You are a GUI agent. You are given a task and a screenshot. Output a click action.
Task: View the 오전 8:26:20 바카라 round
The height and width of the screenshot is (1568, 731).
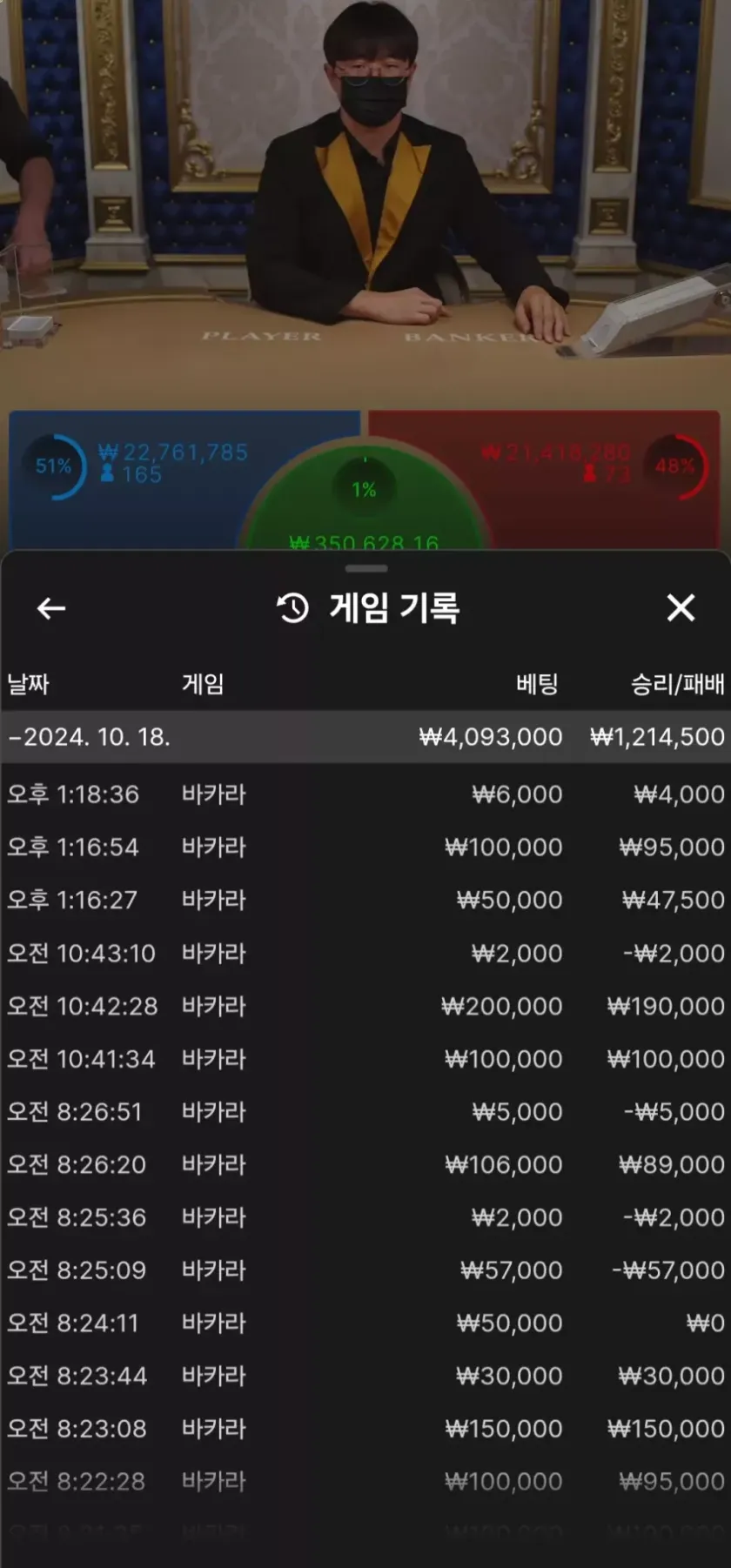[x=365, y=1165]
